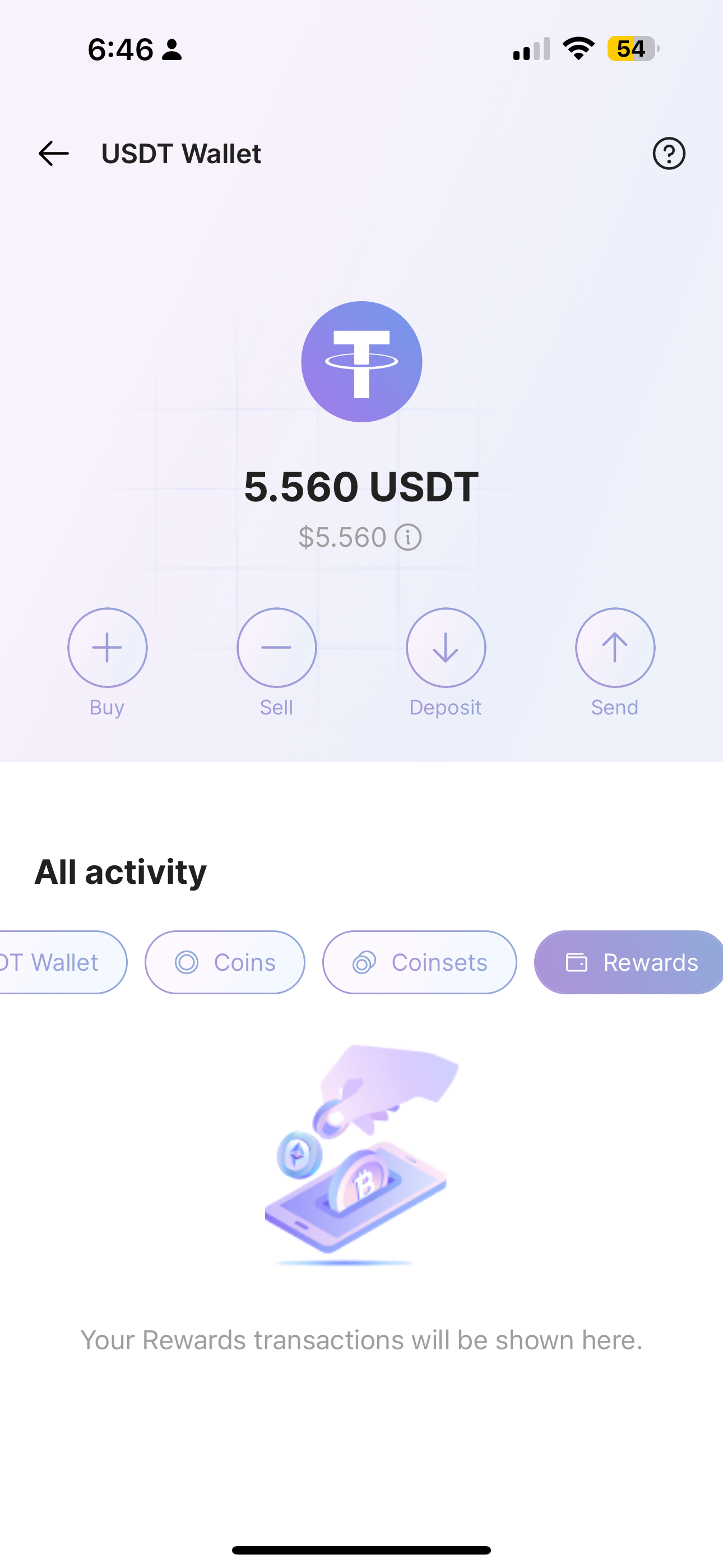This screenshot has width=723, height=1568.
Task: Tap the back arrow
Action: point(52,154)
